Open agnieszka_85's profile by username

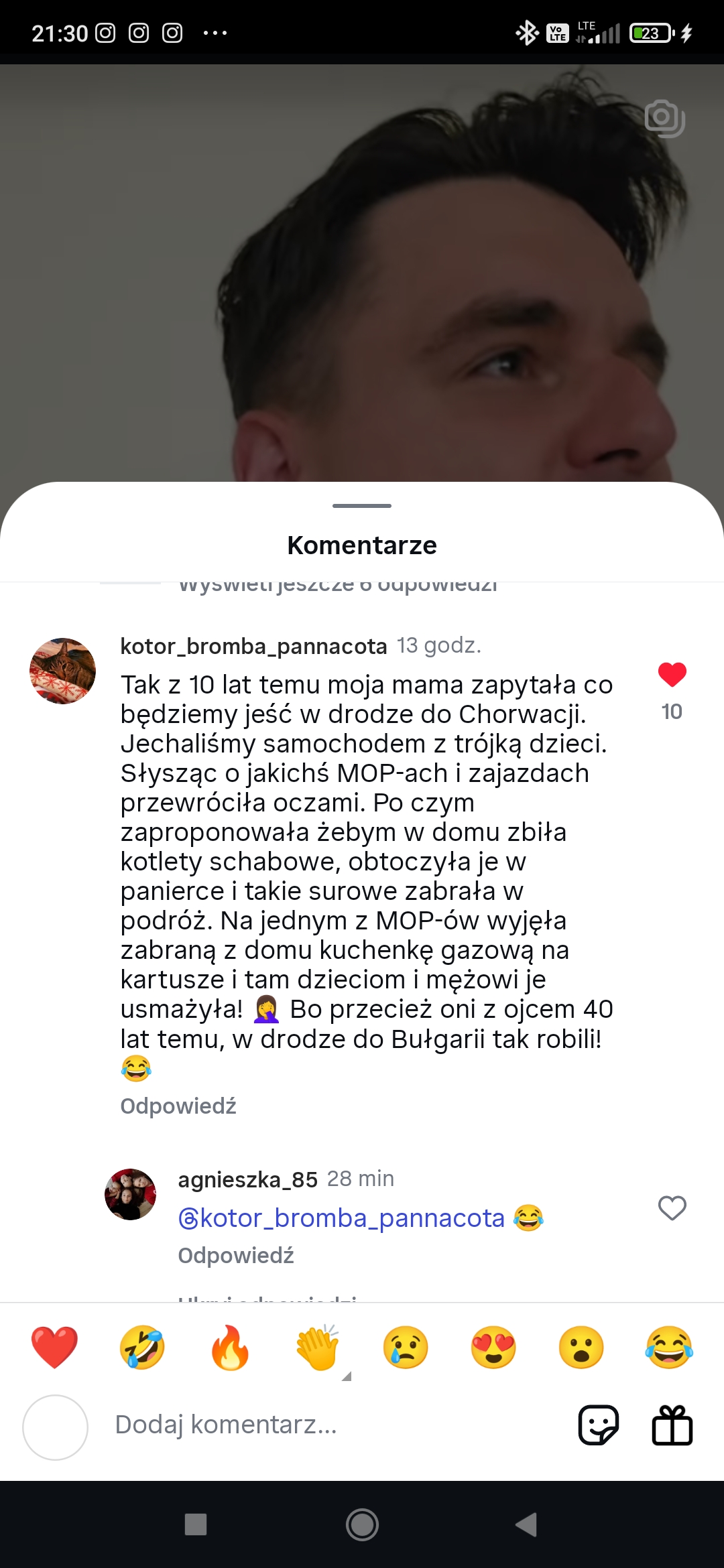pos(247,1179)
